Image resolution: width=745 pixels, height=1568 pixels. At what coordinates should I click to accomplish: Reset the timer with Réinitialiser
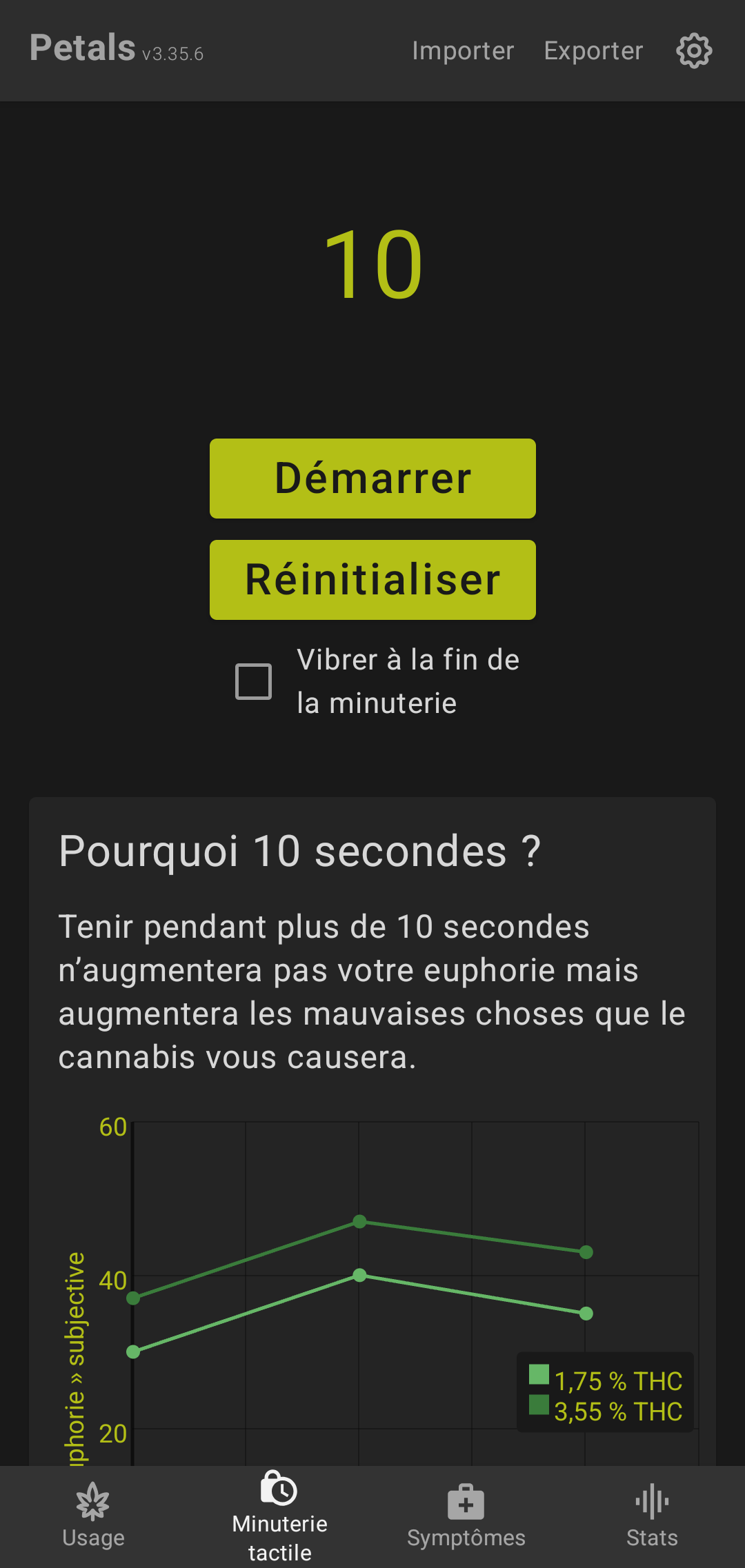[372, 579]
